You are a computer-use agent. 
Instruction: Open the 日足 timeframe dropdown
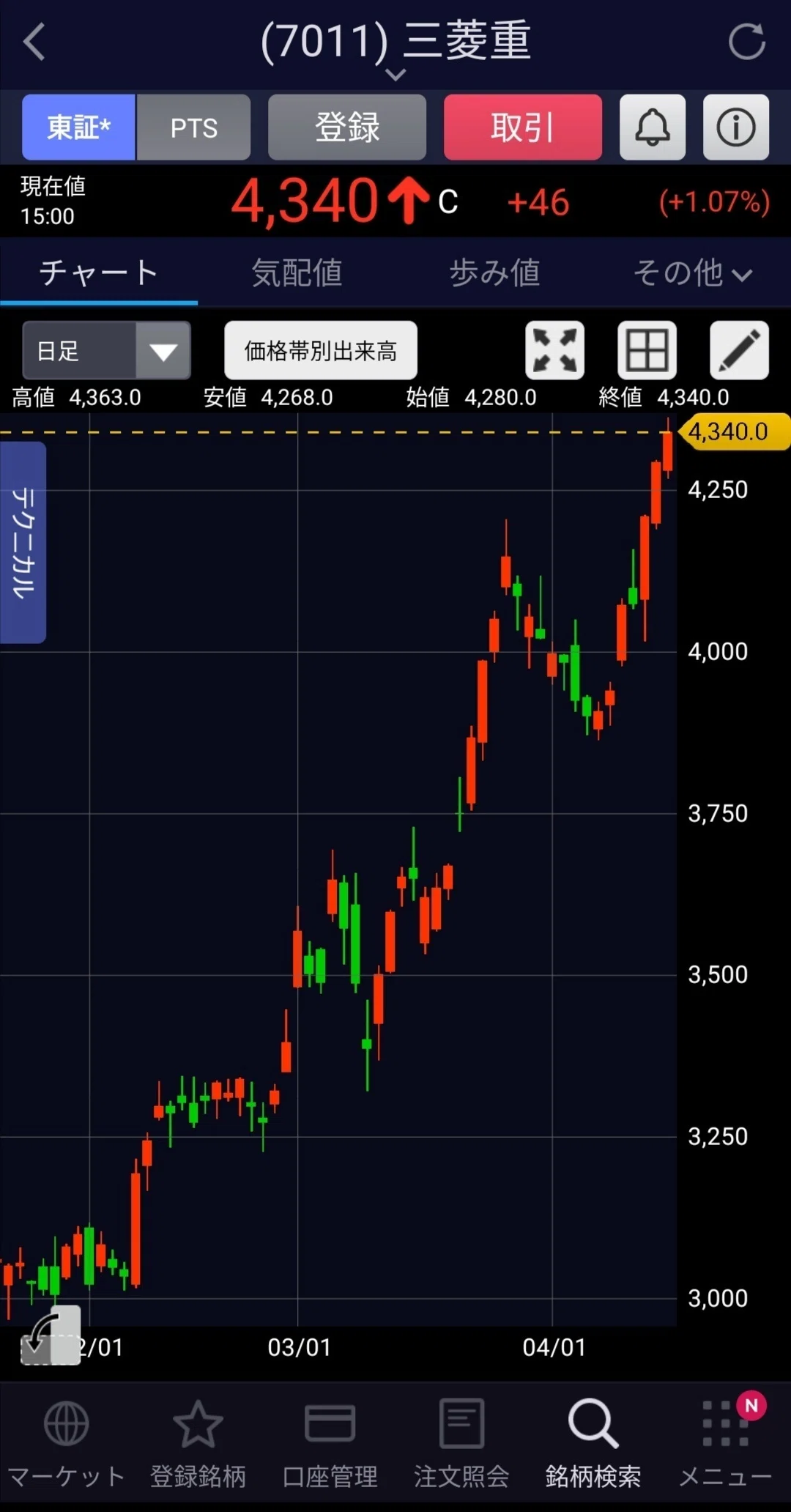(106, 350)
